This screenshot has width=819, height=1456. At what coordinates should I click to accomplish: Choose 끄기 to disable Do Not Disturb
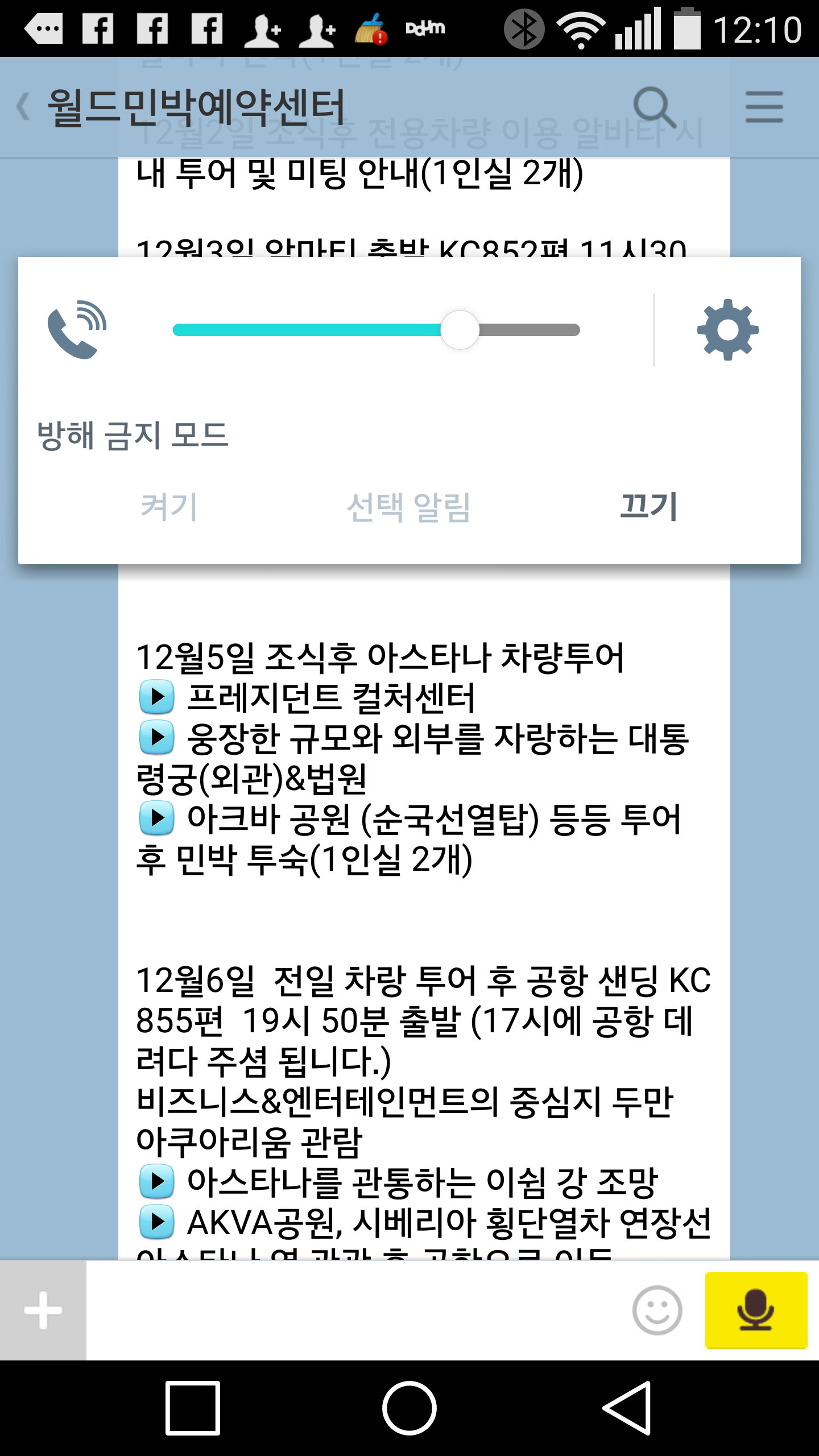649,506
